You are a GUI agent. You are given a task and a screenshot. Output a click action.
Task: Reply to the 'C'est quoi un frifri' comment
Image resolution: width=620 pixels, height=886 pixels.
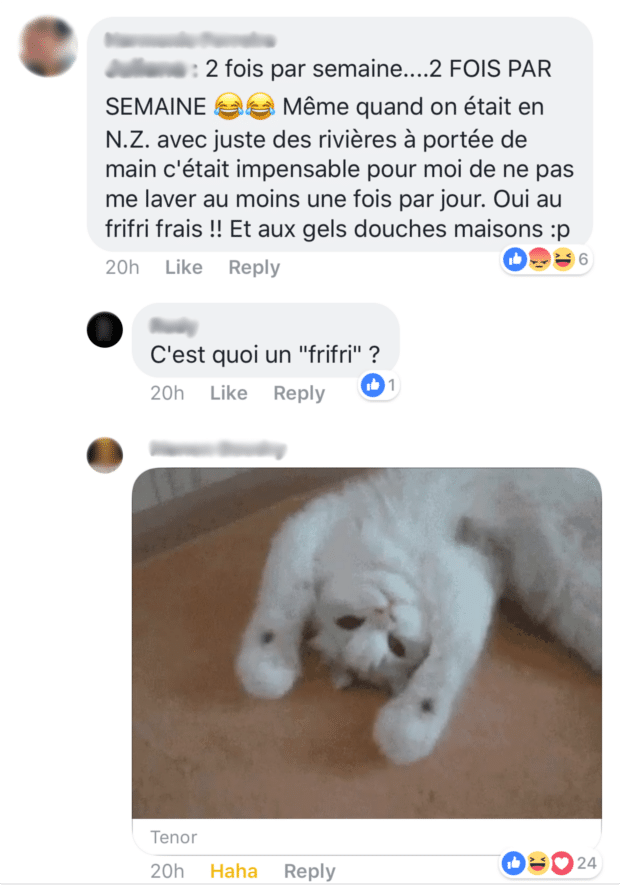(x=299, y=393)
